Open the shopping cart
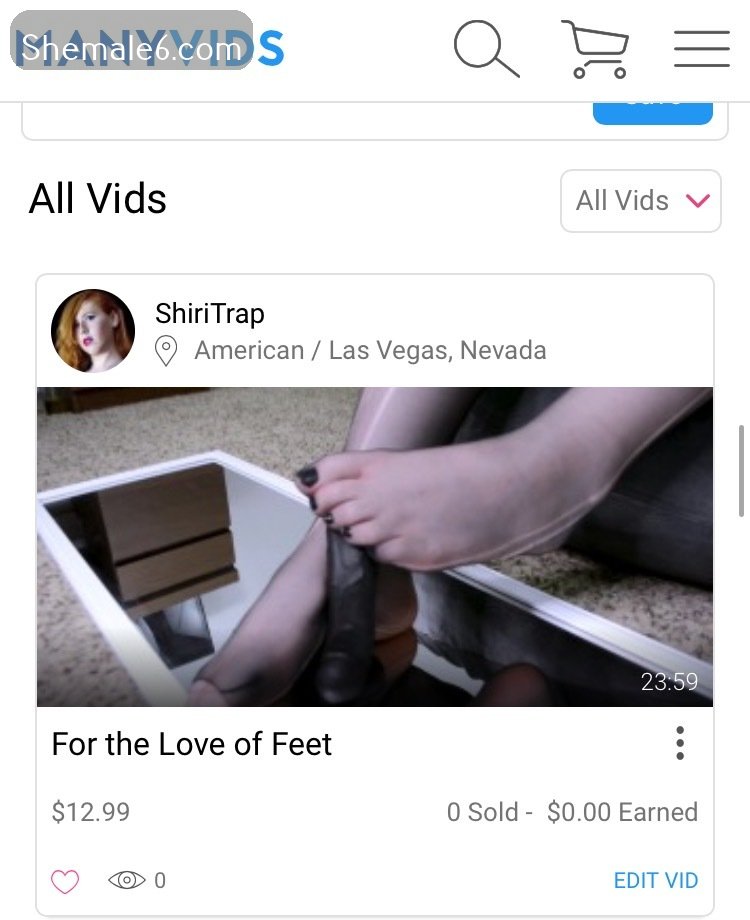Viewport: 750px width, 920px height. click(x=596, y=49)
